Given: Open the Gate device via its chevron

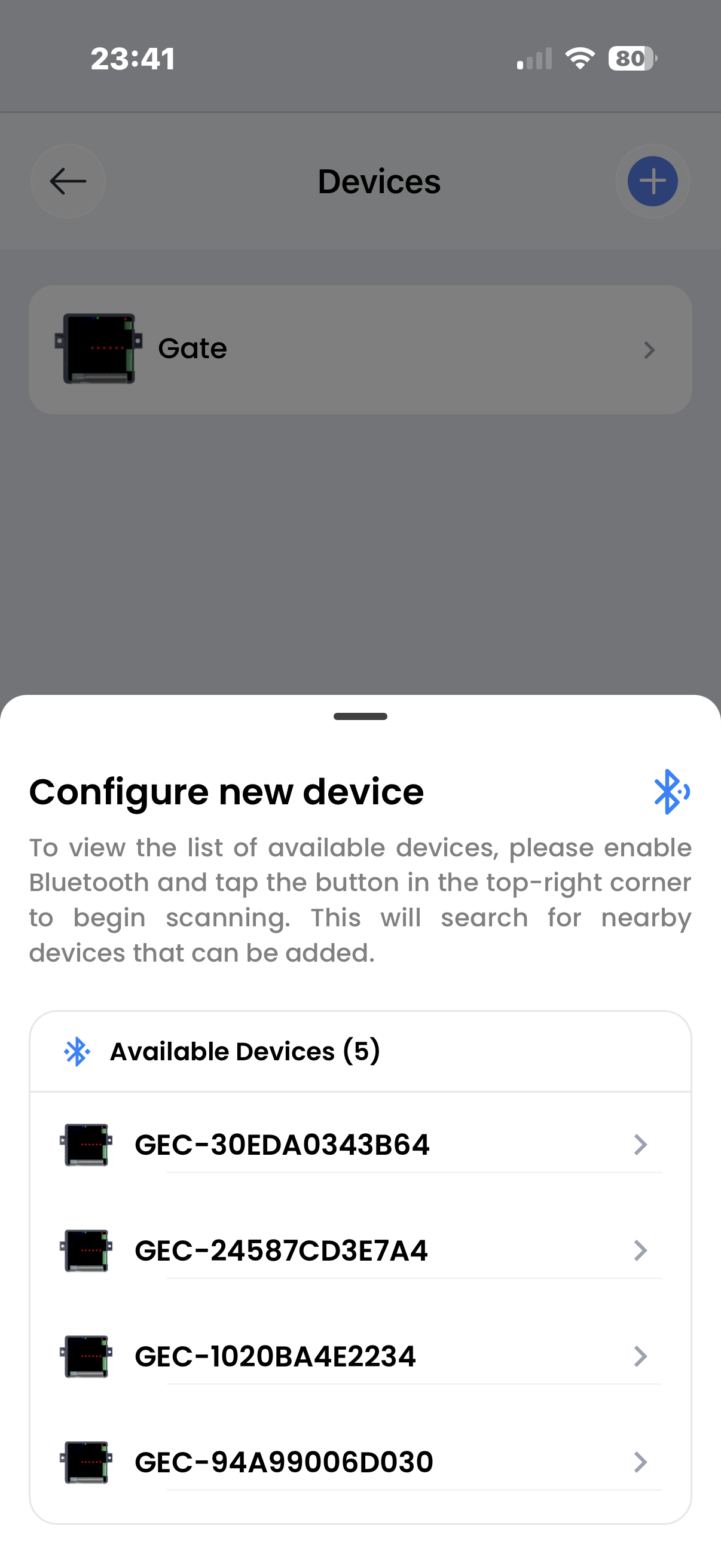Looking at the screenshot, I should coord(649,350).
